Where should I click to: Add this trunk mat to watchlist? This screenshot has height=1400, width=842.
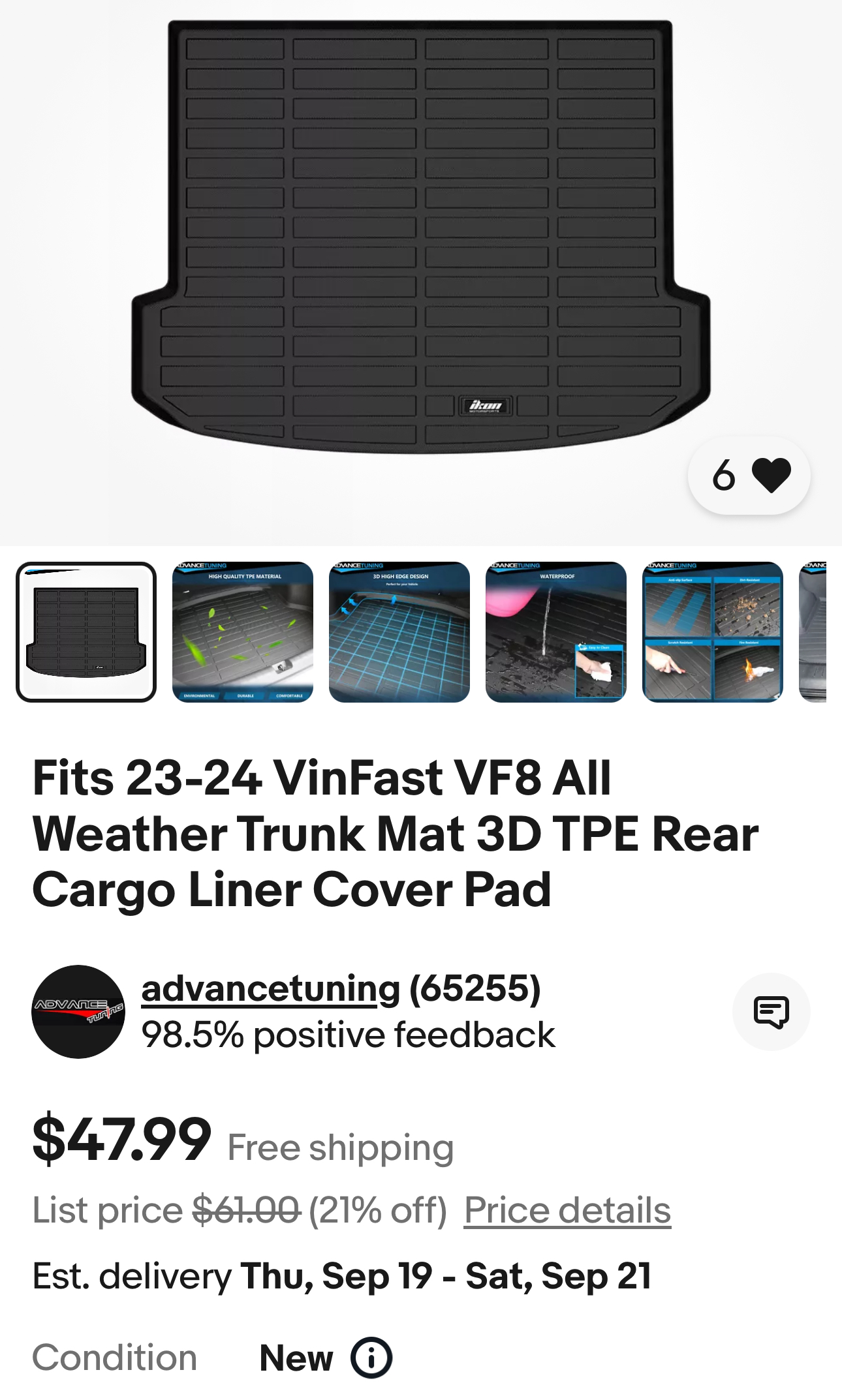click(x=749, y=476)
